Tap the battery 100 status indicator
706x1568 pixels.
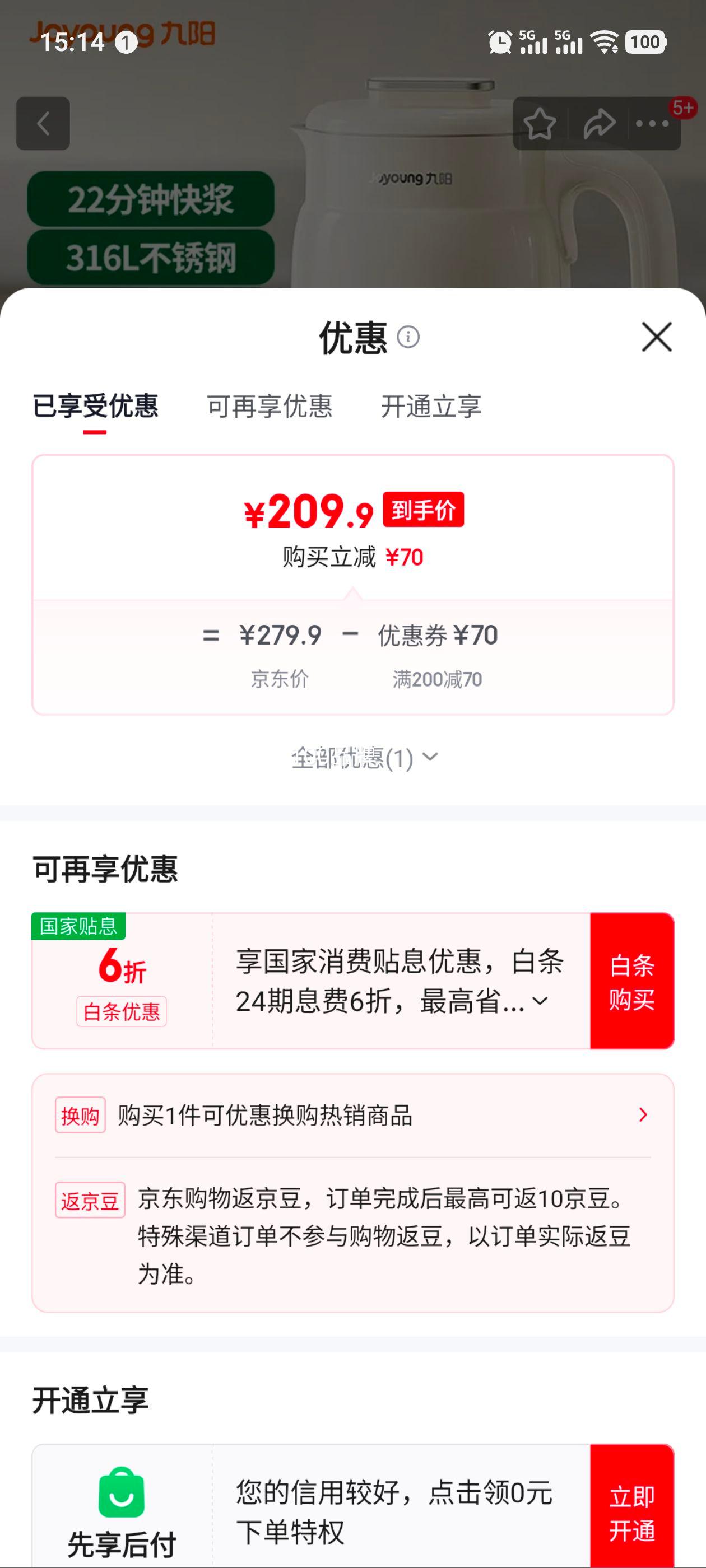(x=644, y=43)
